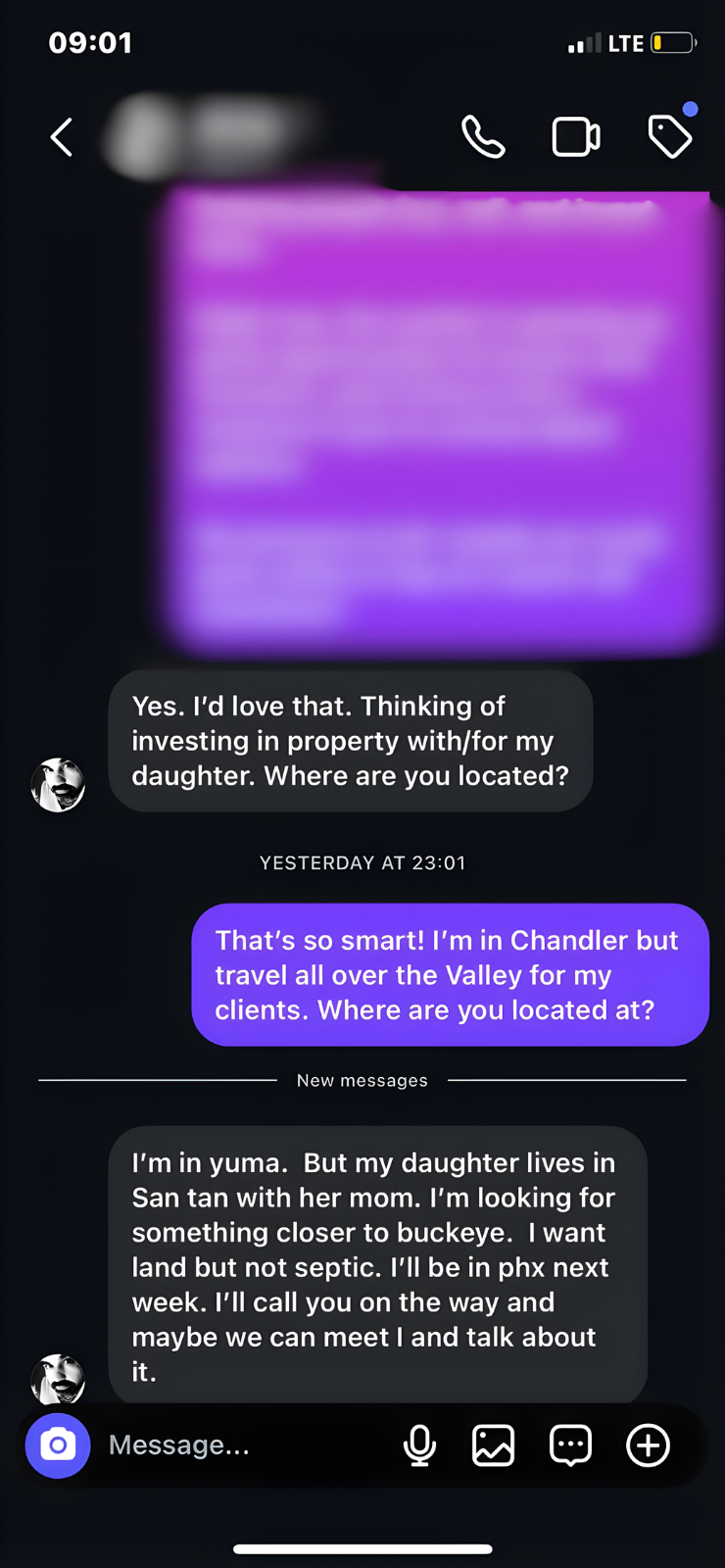
Task: Open the camera to send a photo
Action: point(58,1445)
